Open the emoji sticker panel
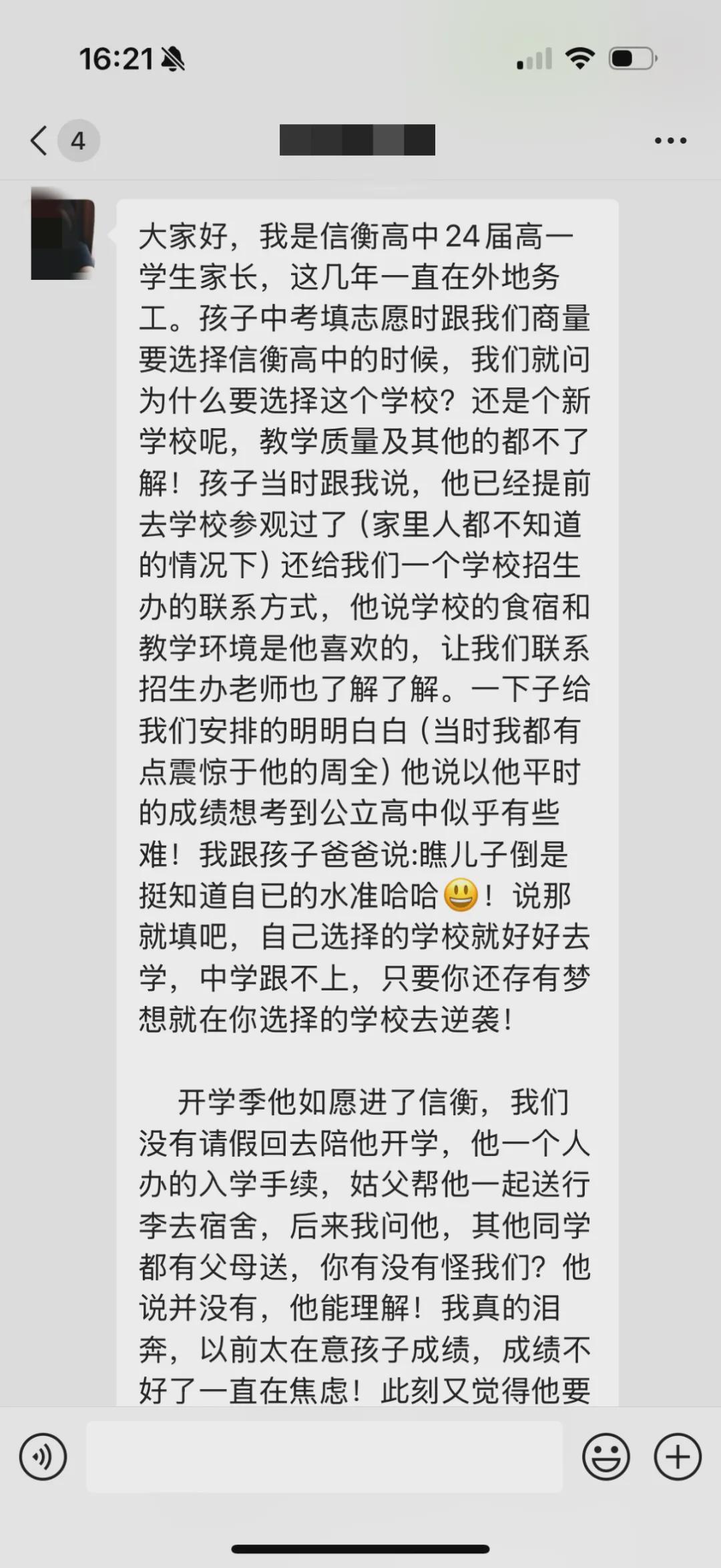This screenshot has height=1568, width=721. tap(606, 1456)
